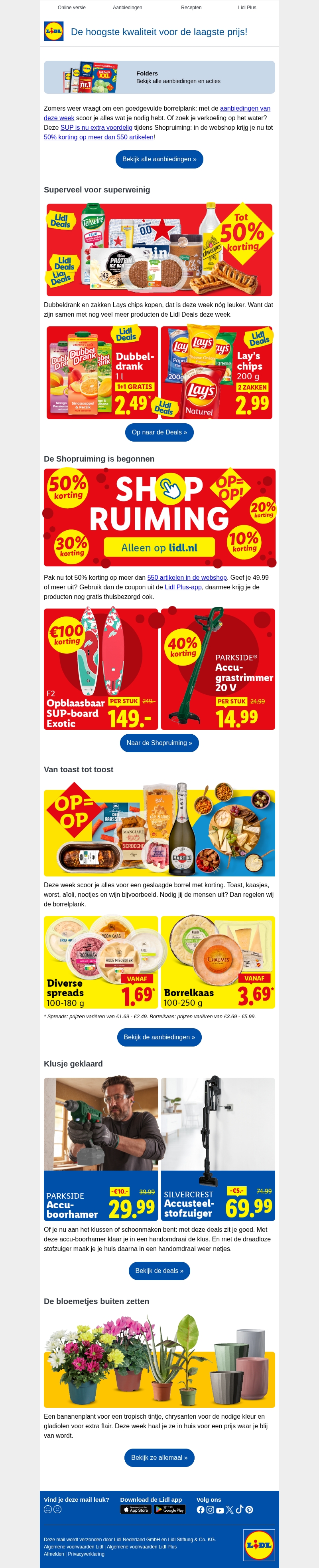Open Recepten from the top menu
The width and height of the screenshot is (319, 1568).
click(191, 7)
